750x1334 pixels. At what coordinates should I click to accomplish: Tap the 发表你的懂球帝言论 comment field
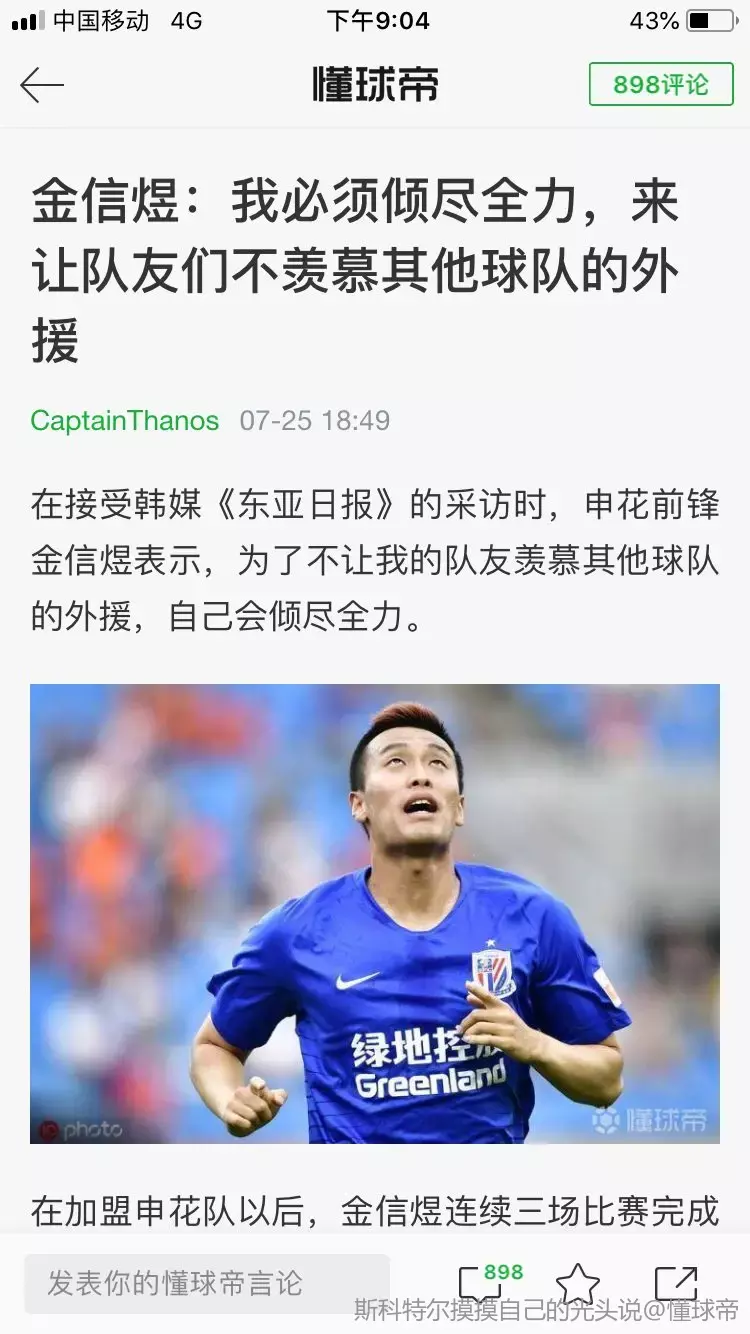(207, 1283)
